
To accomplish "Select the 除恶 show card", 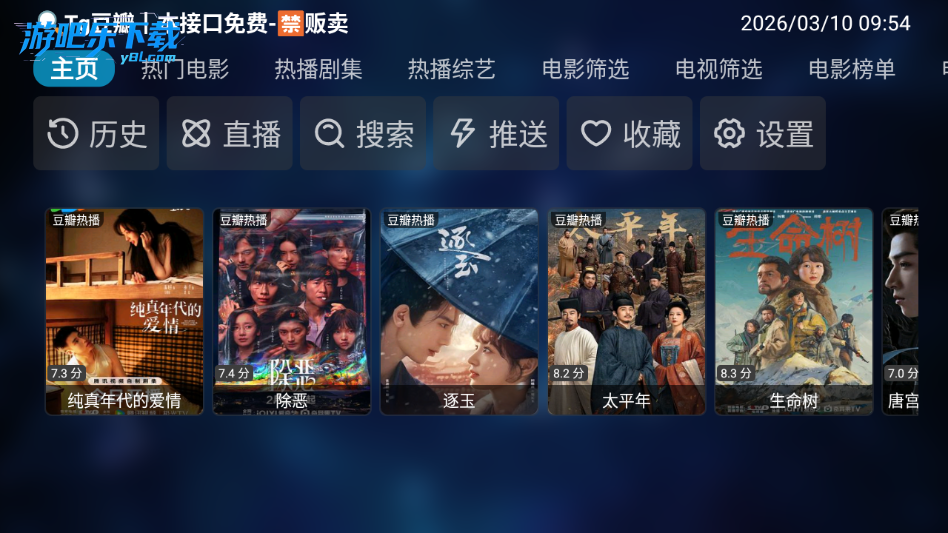I will point(291,311).
